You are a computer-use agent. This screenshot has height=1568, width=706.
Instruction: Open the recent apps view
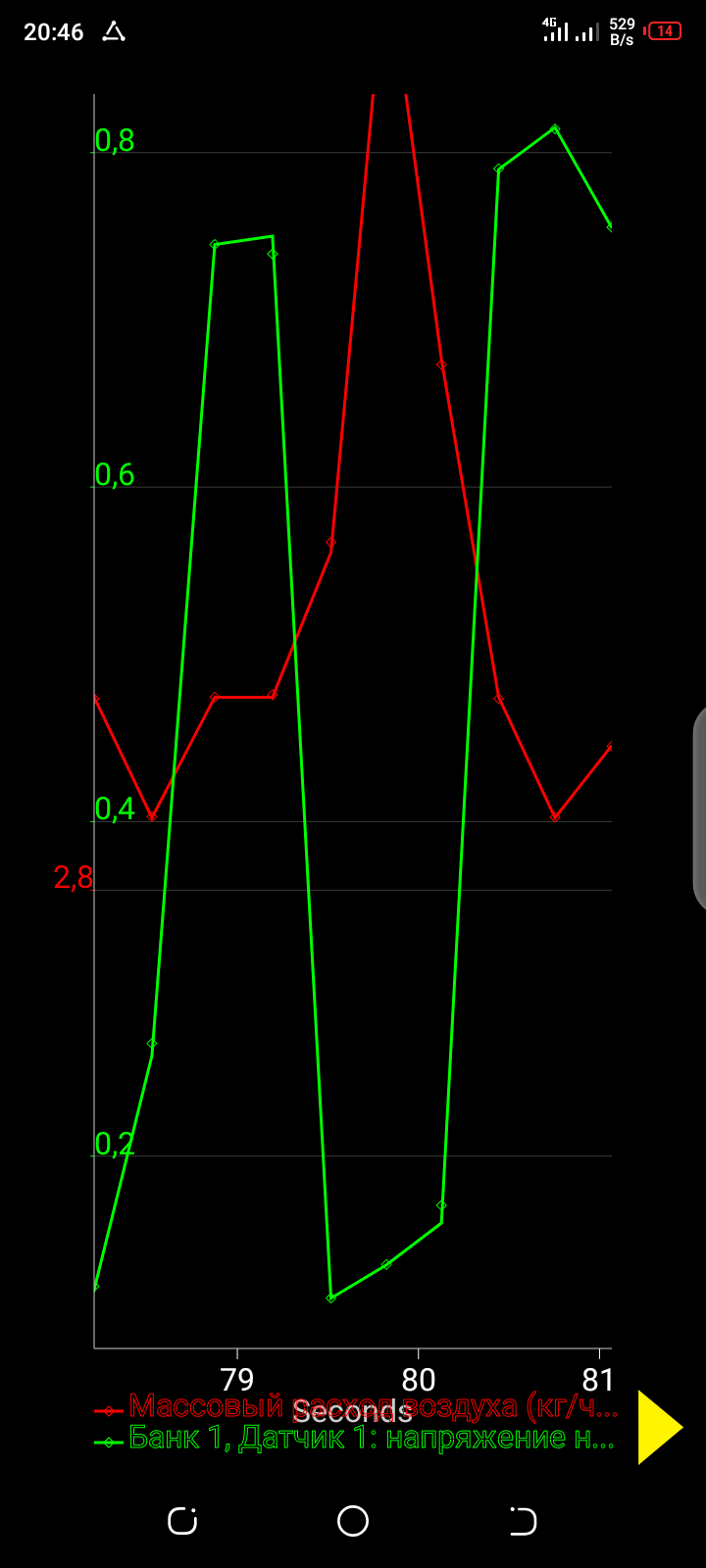point(182,1521)
